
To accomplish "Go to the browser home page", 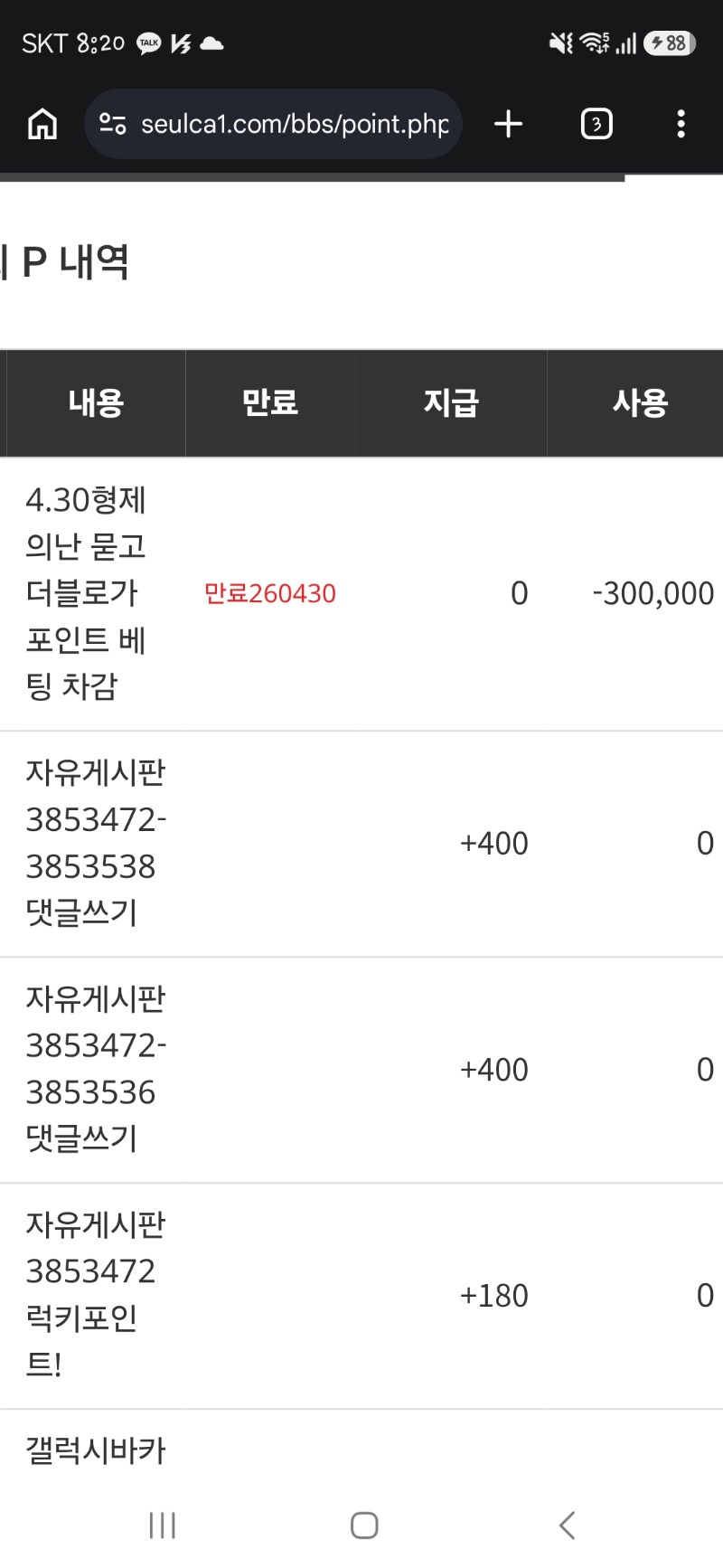I will pos(42,124).
